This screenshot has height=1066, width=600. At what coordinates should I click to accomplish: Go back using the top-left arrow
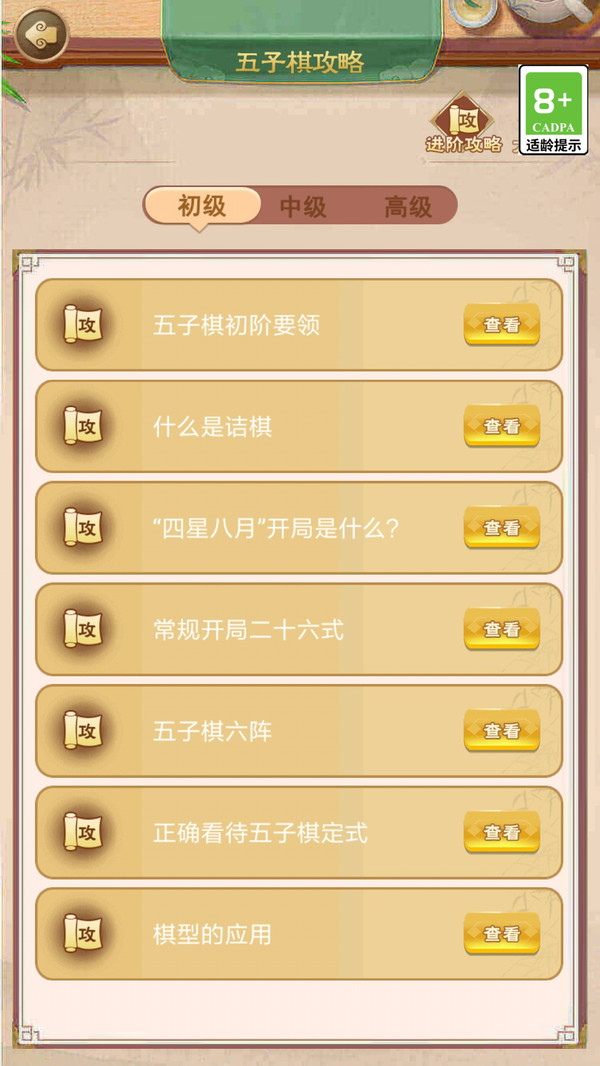(x=41, y=33)
